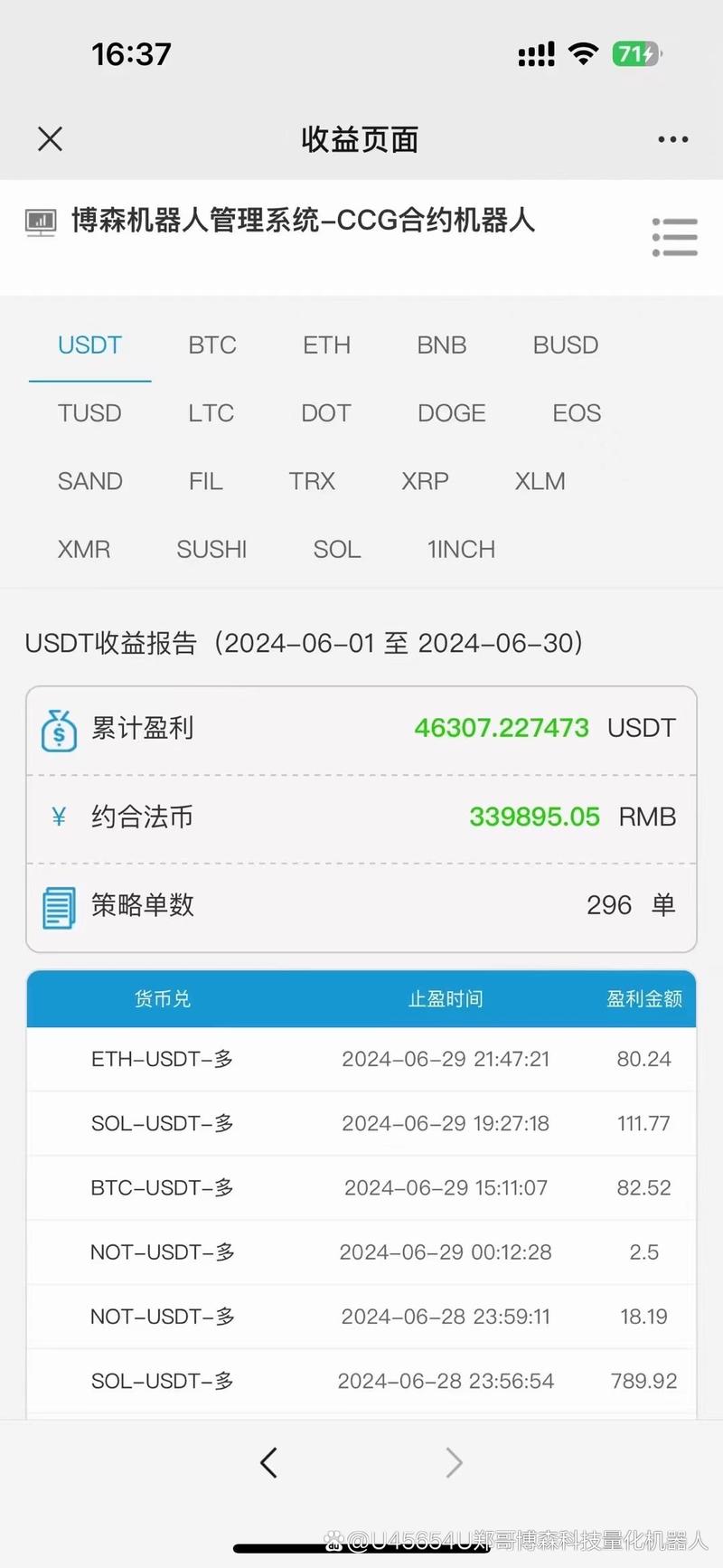Viewport: 723px width, 1568px height.
Task: Open the list menu icon beside 博森机器人管理系统
Action: coord(674,237)
